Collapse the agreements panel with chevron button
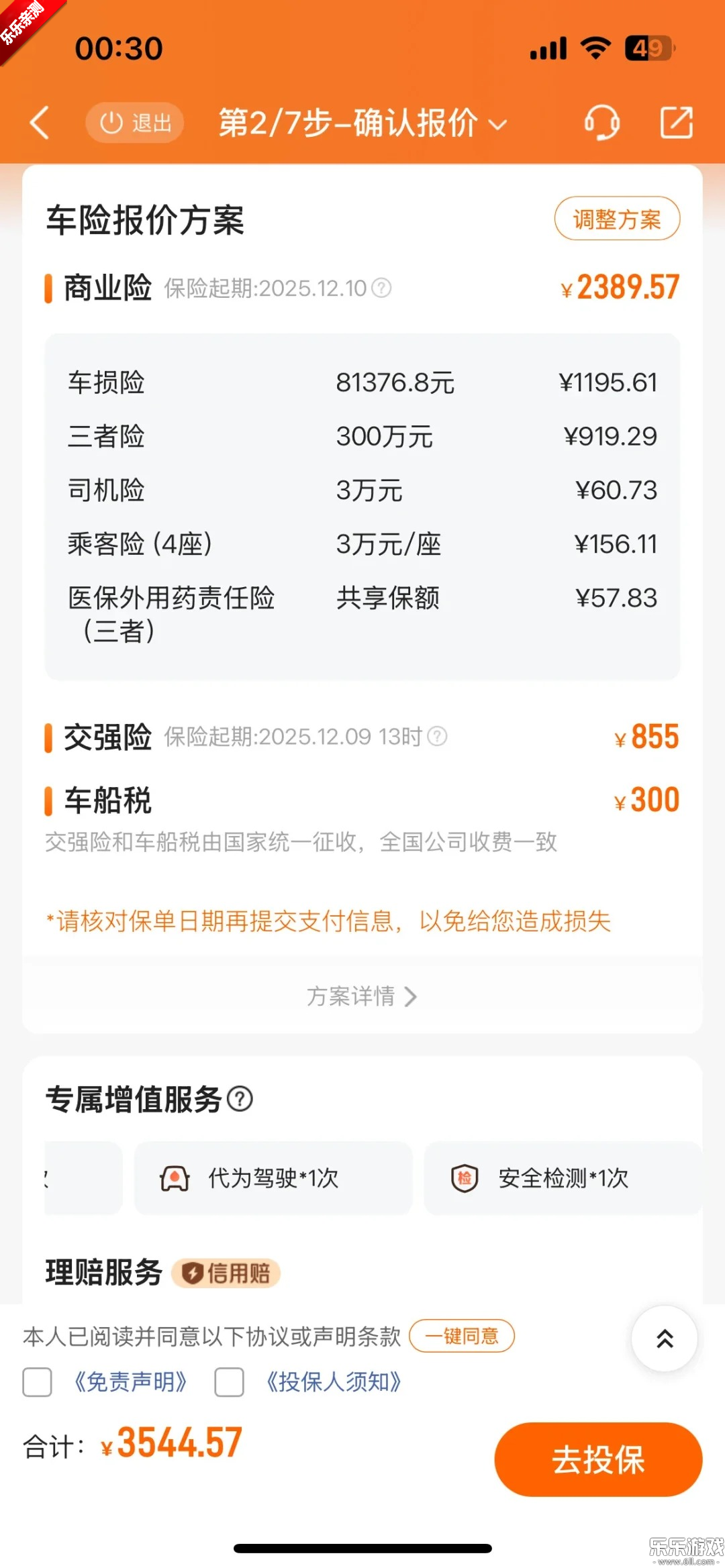Image resolution: width=725 pixels, height=1568 pixels. 665,1339
